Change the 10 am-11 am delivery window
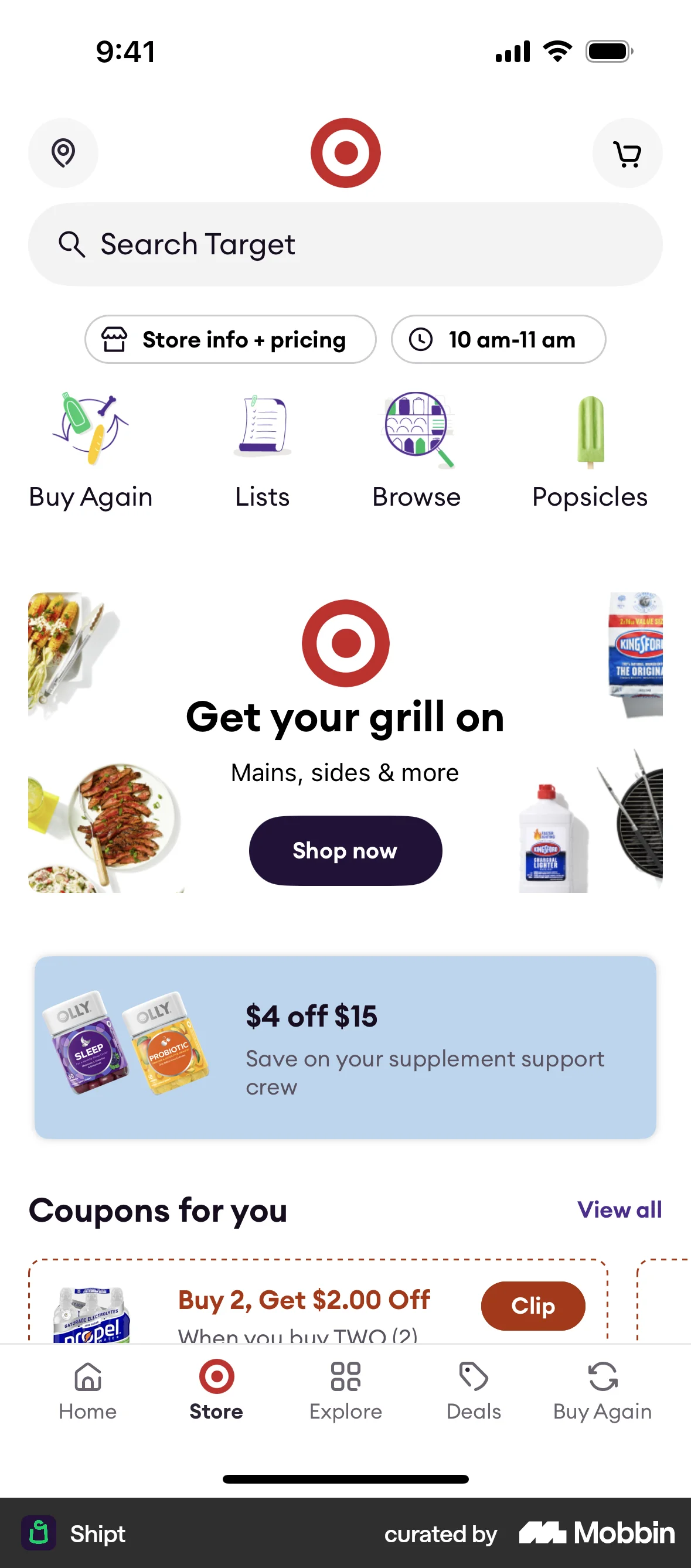 tap(498, 339)
